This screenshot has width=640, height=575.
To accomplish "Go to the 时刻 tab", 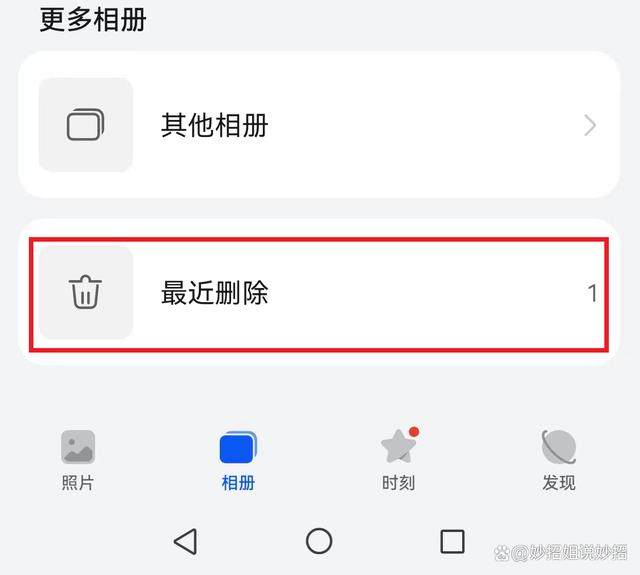I will tap(398, 459).
